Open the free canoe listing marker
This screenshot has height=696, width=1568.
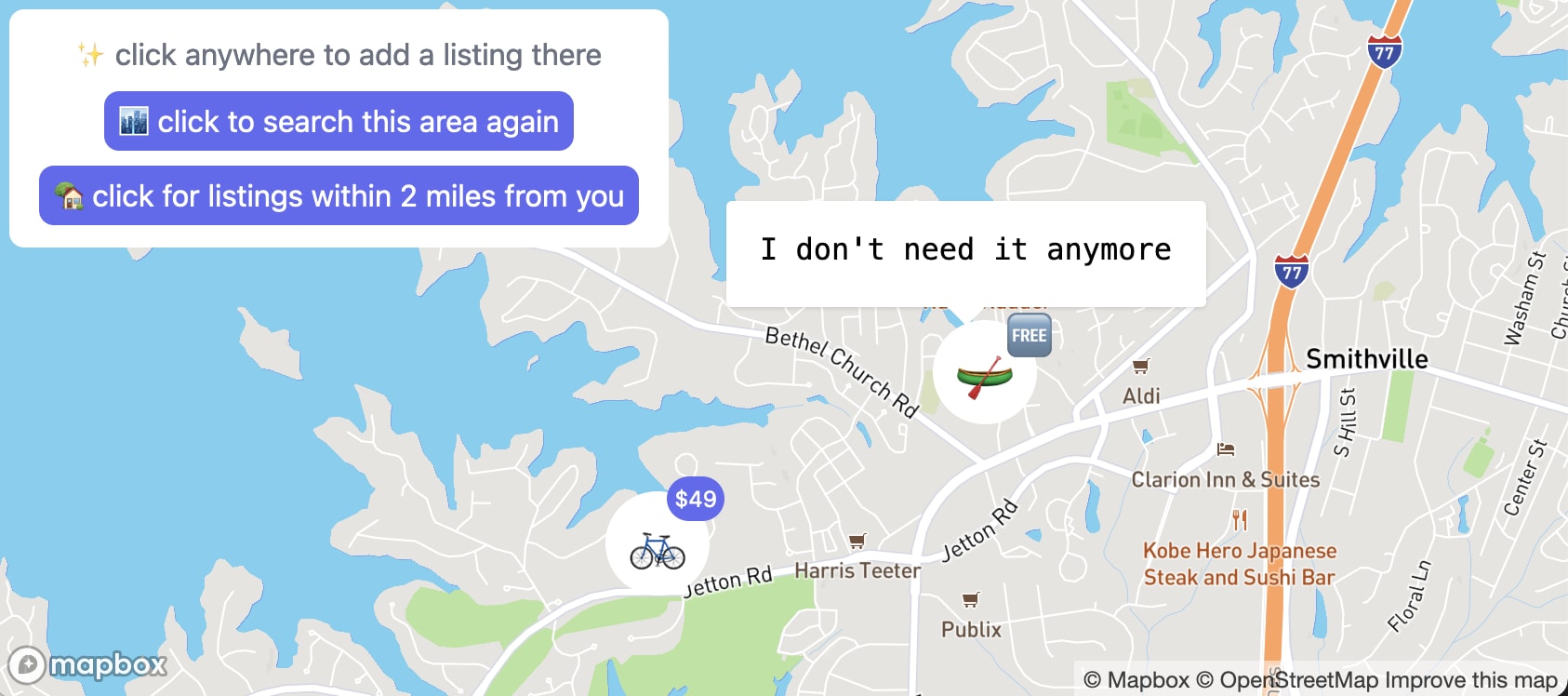(x=984, y=374)
